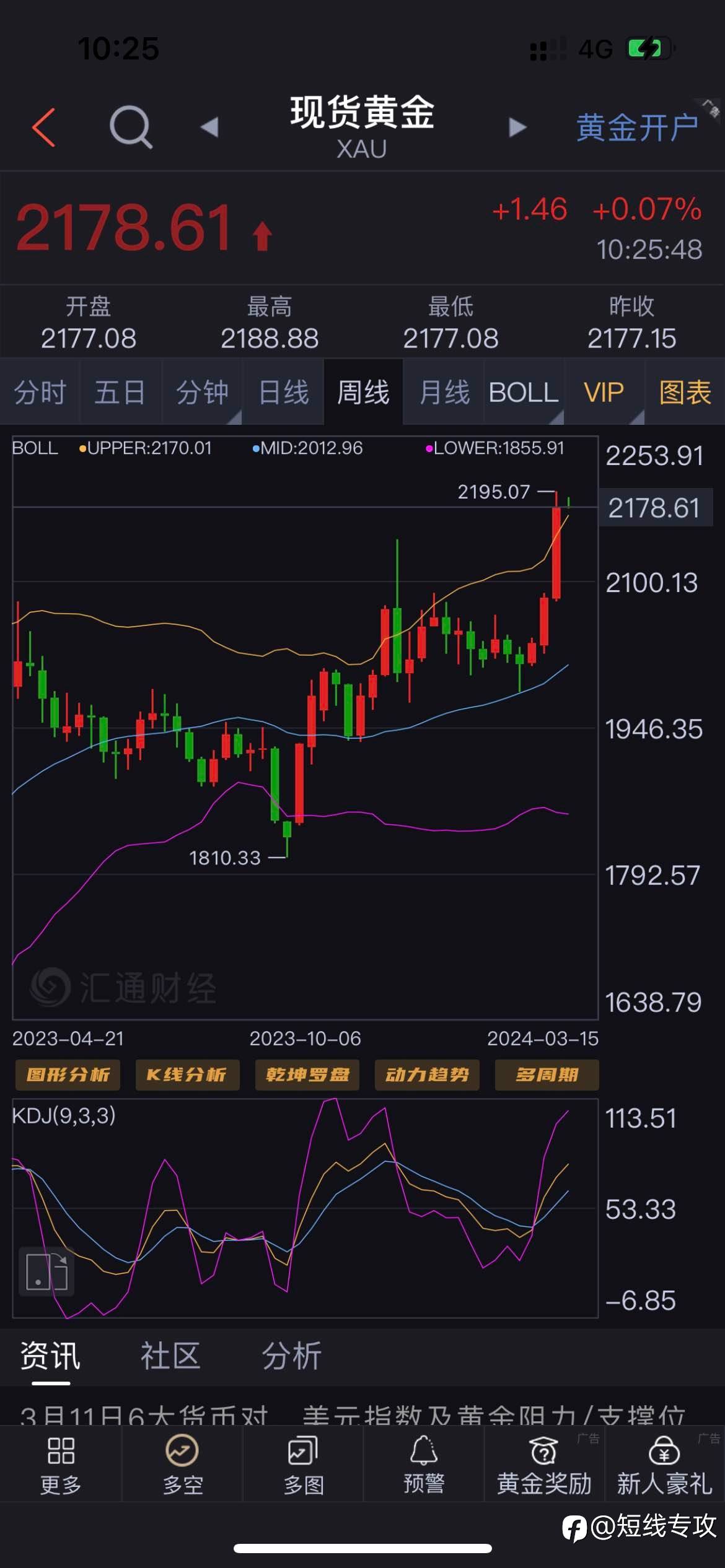Switch to the 月线 tab
Image resolution: width=725 pixels, height=1568 pixels.
click(444, 392)
